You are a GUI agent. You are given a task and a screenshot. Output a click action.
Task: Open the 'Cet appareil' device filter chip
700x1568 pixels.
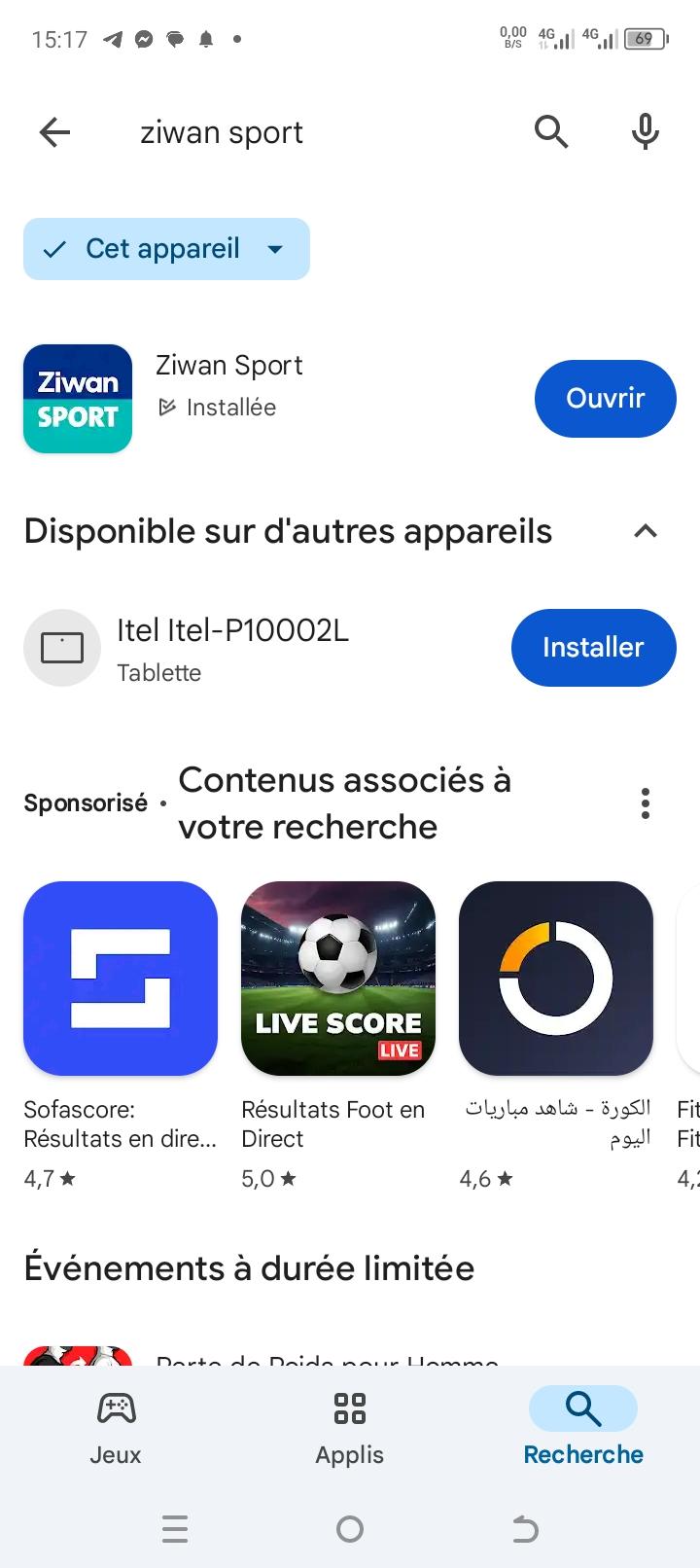[x=166, y=249]
